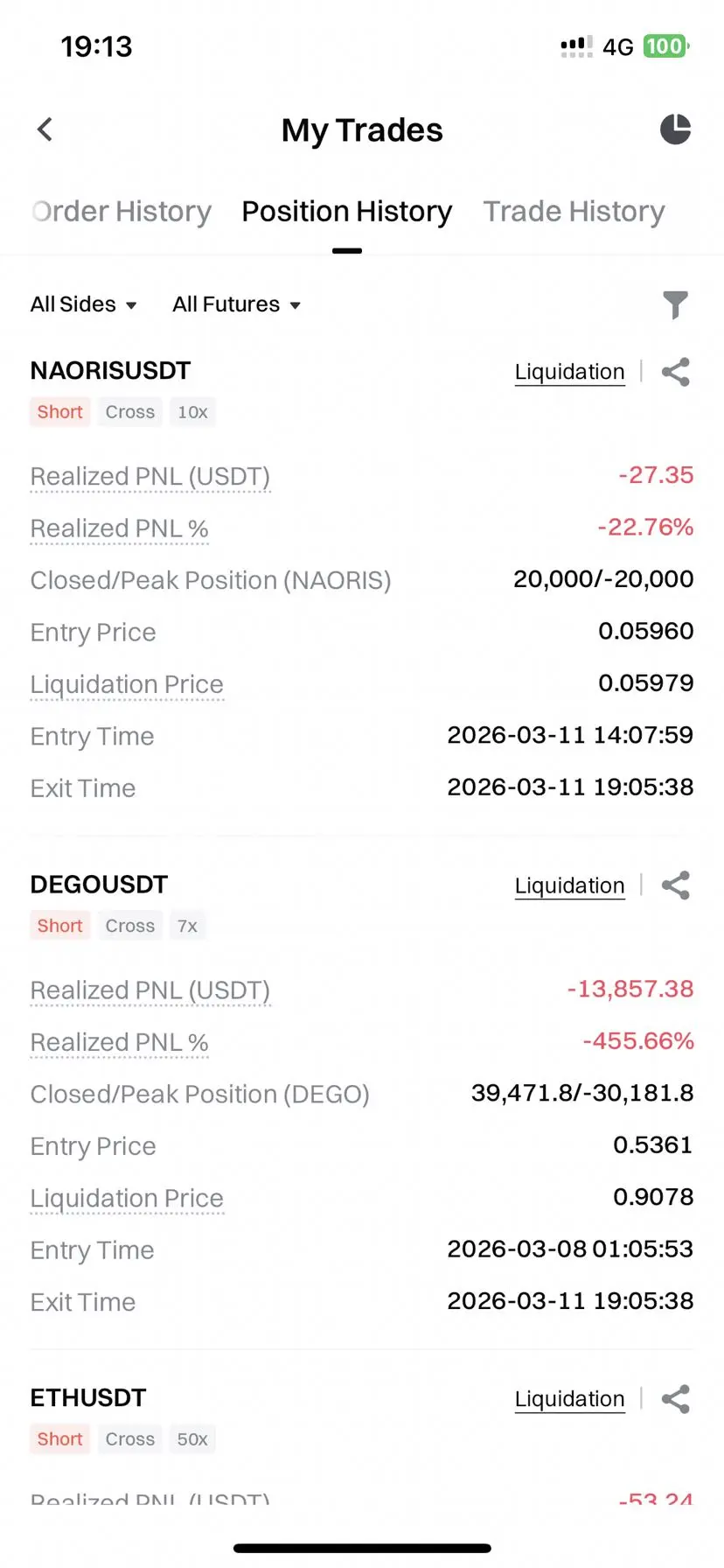Expand the All Sides dropdown
This screenshot has width=724, height=1568.
coord(83,304)
